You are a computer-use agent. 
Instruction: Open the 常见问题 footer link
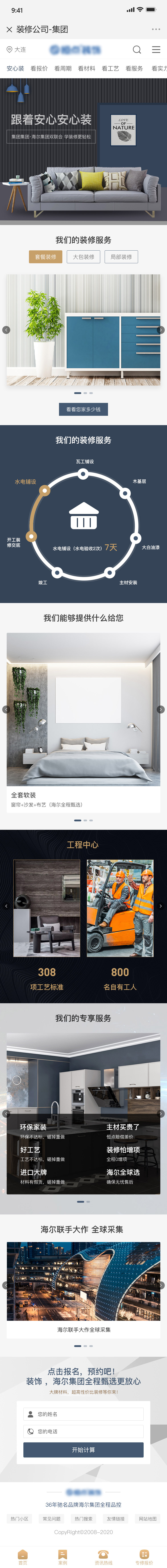[52, 1519]
